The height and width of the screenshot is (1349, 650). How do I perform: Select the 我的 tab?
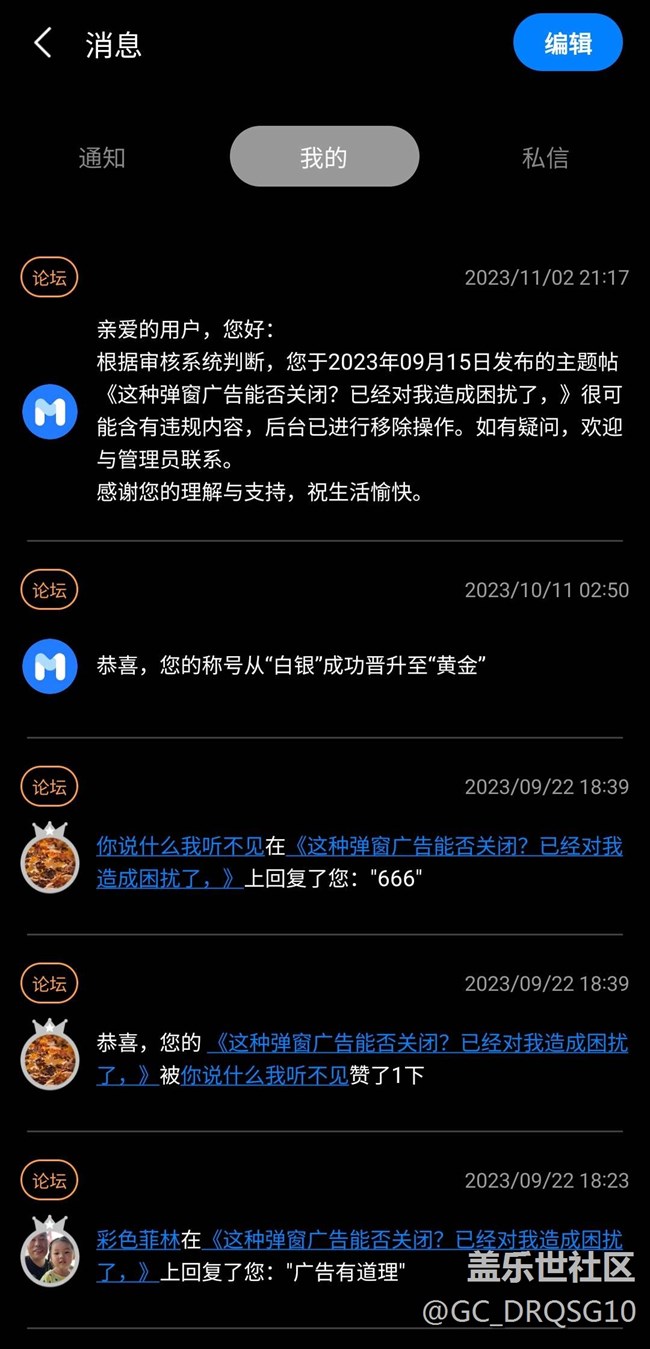point(324,157)
